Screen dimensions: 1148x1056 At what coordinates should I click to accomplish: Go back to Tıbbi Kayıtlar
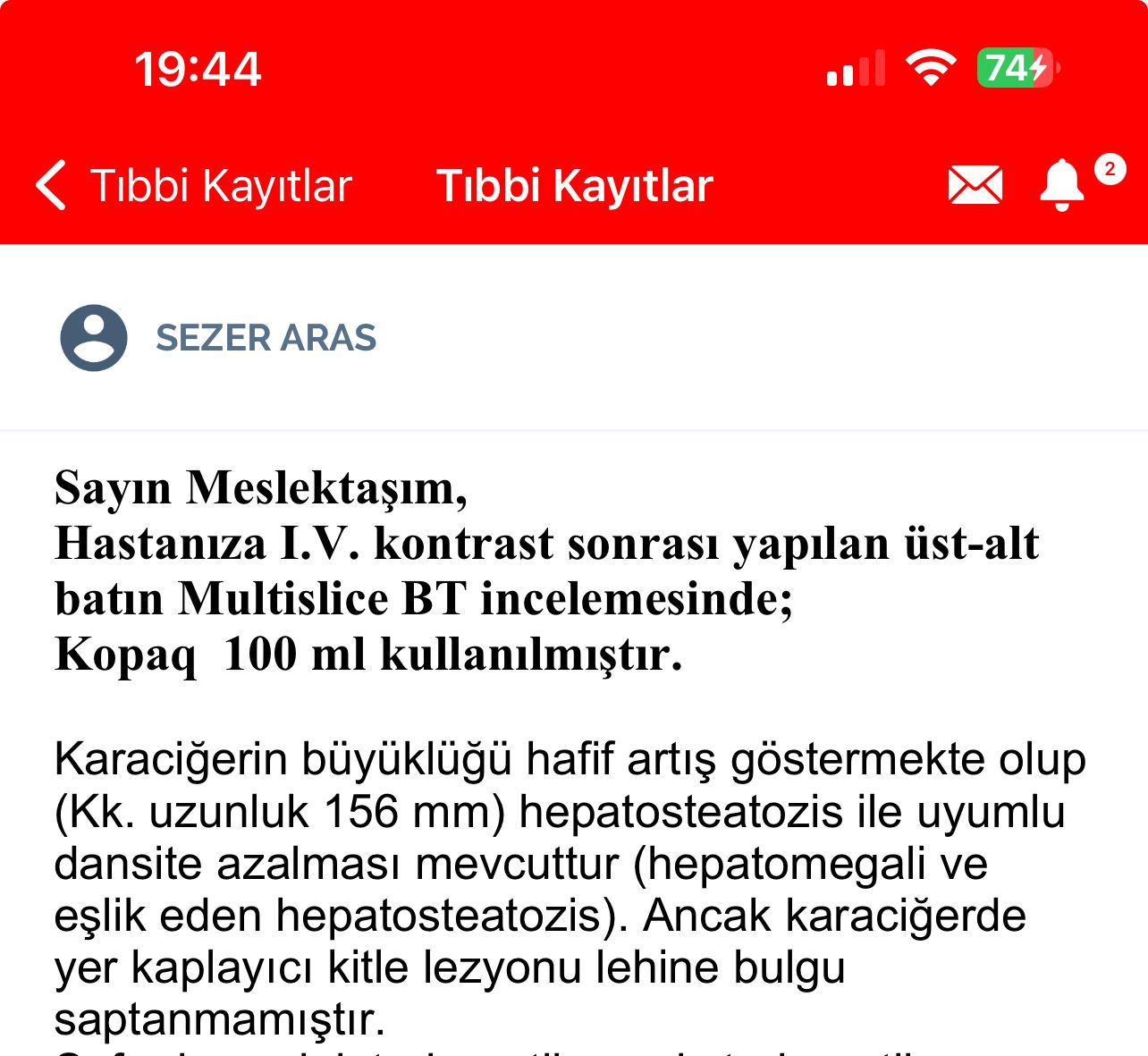193,186
